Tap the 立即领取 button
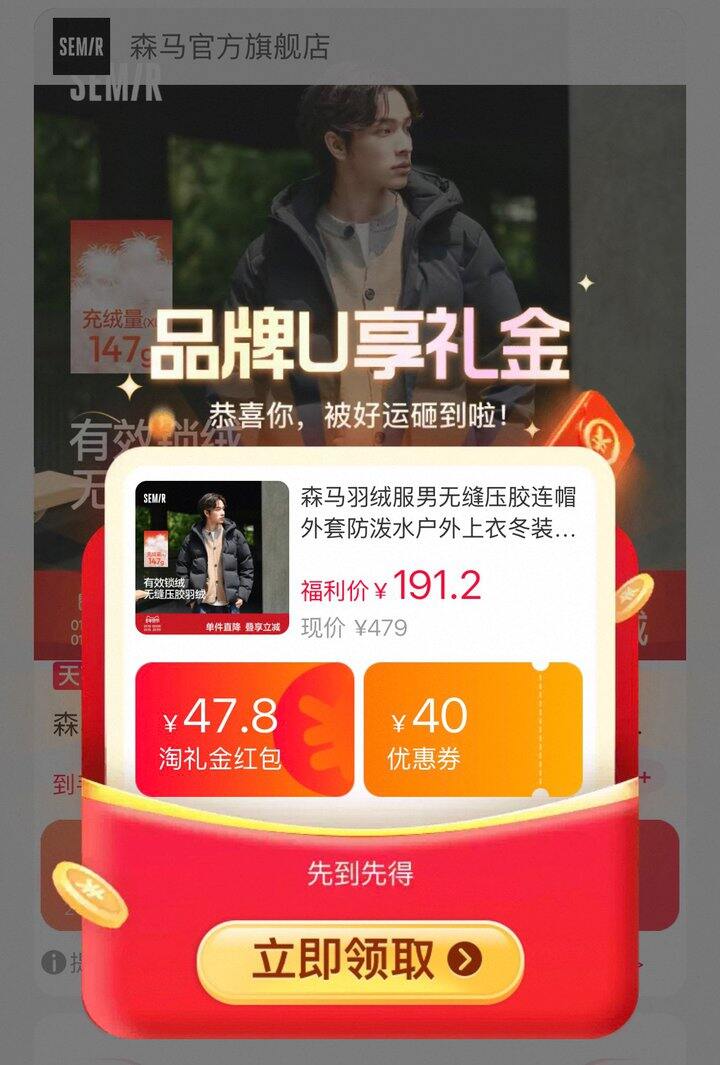720x1065 pixels. tap(360, 961)
